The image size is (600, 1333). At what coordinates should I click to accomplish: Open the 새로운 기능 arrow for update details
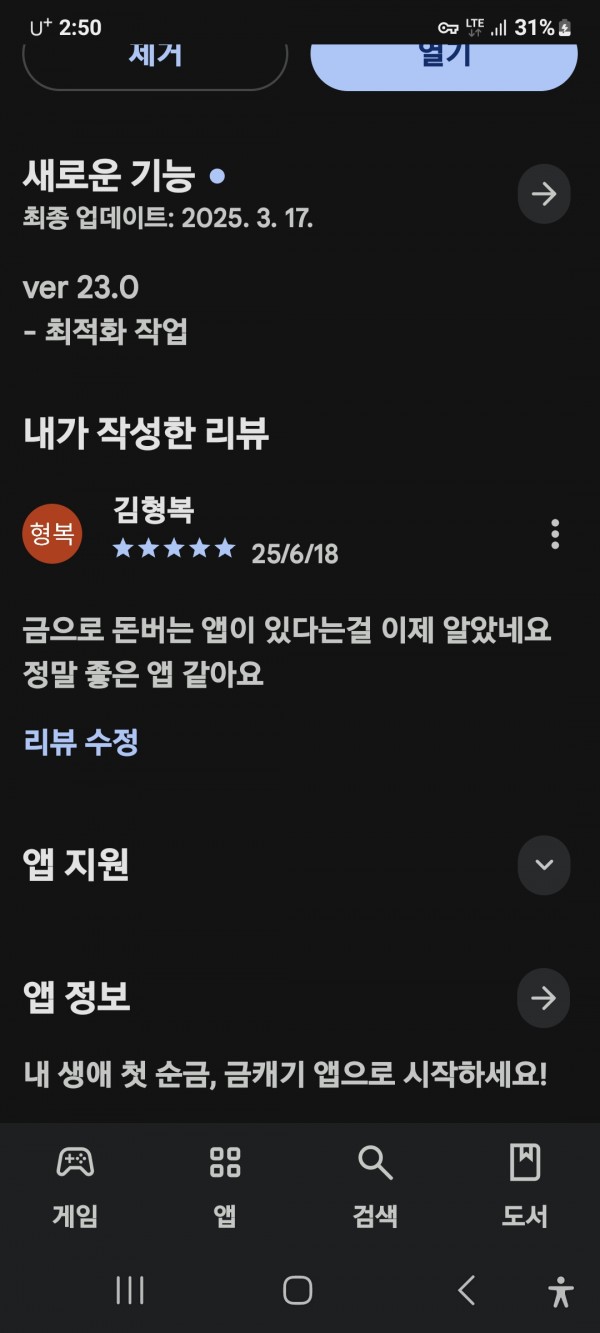pos(544,194)
